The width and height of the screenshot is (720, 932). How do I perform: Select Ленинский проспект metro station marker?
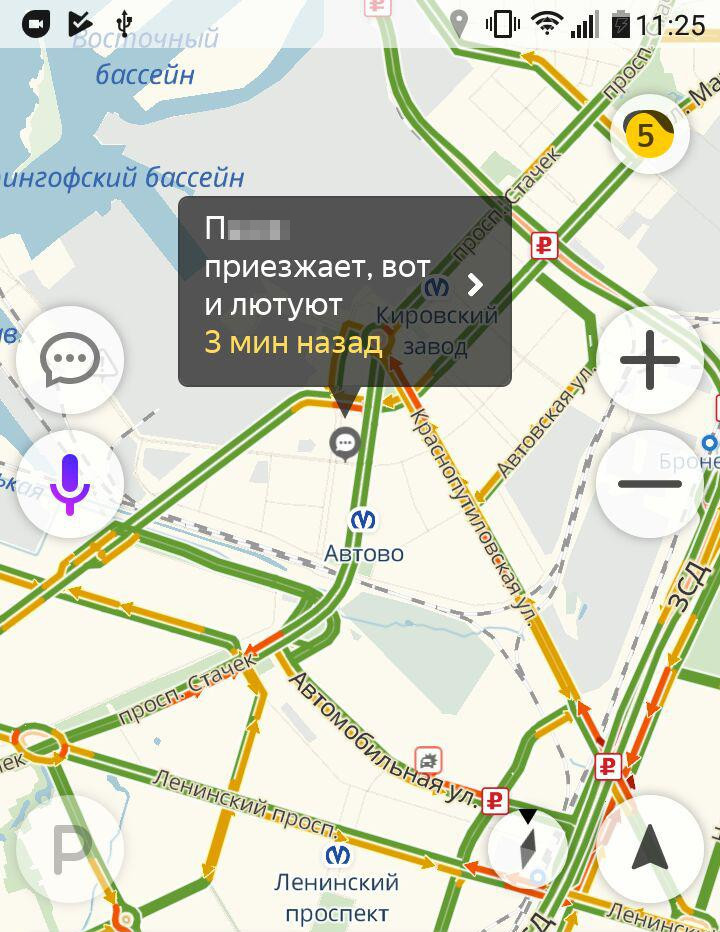pyautogui.click(x=339, y=856)
